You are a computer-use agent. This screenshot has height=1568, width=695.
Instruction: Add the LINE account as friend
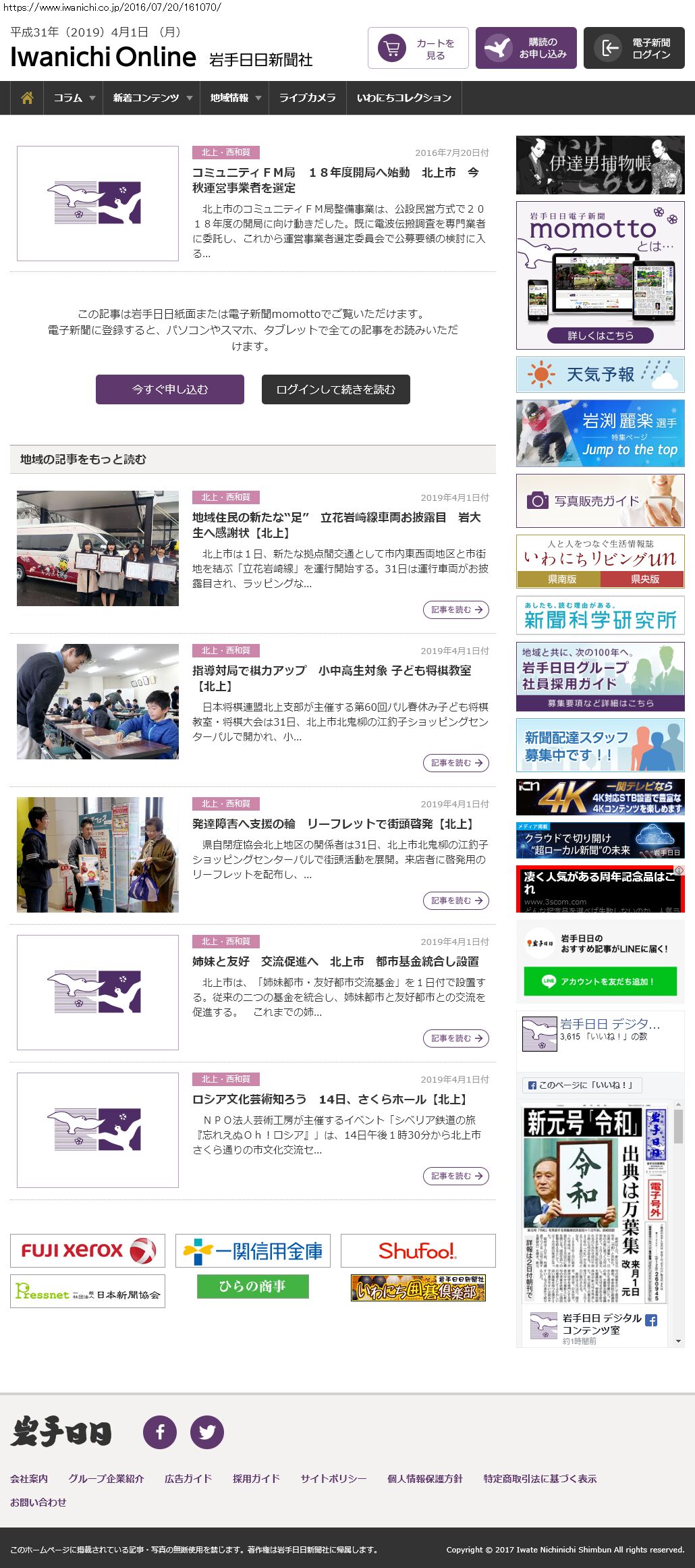click(x=601, y=981)
